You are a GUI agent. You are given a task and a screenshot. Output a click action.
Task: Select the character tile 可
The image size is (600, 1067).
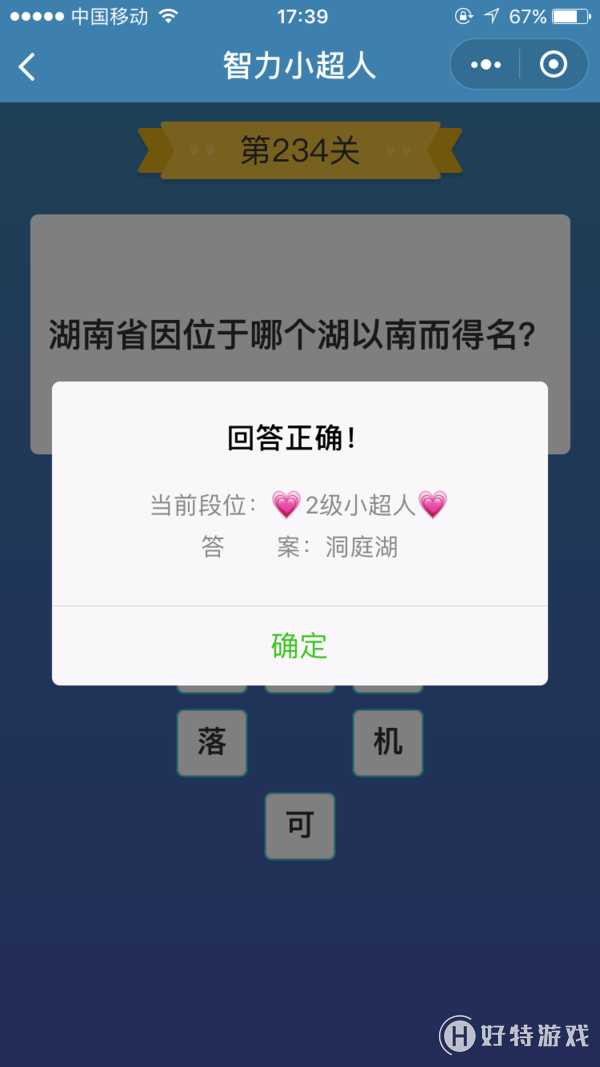point(300,826)
